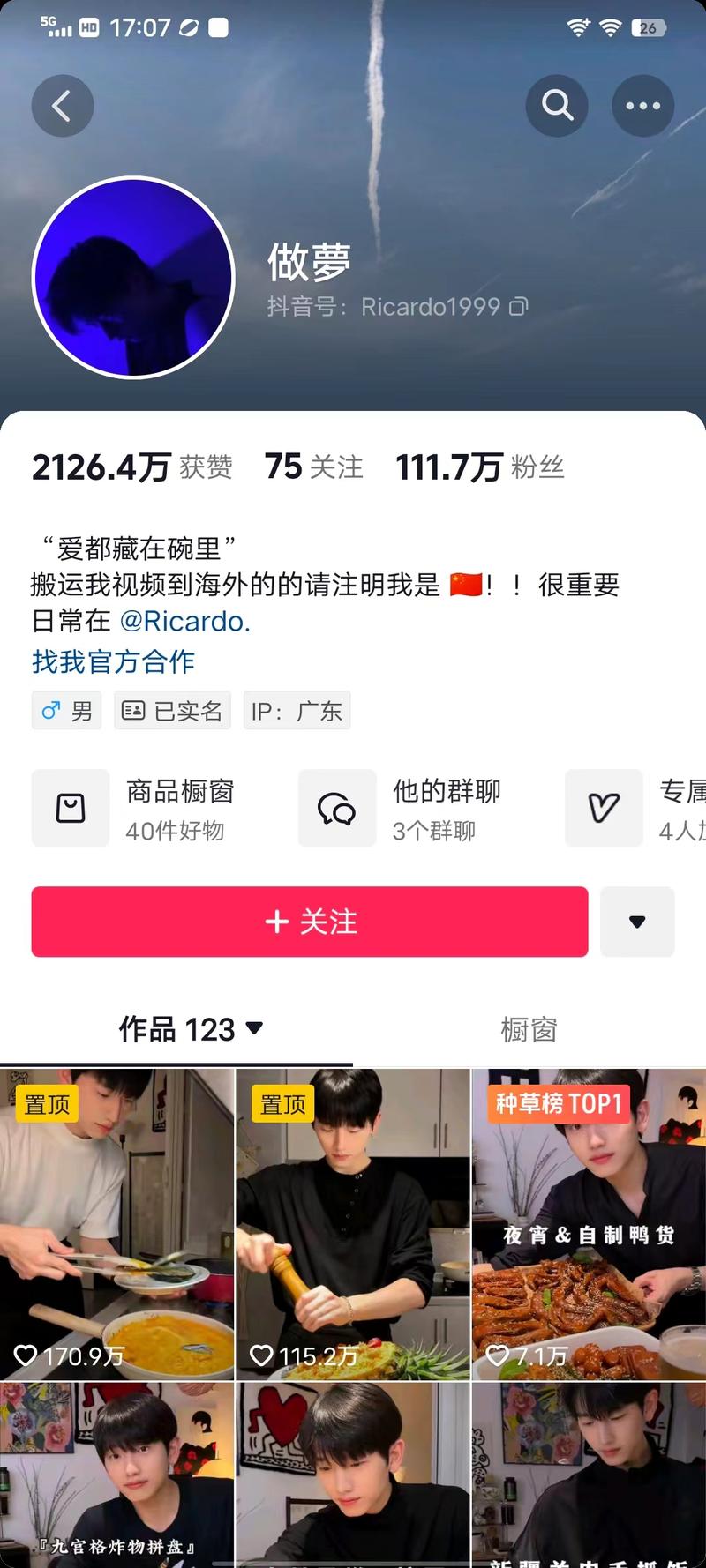Open the profile avatar picture
The width and height of the screenshot is (706, 1568).
(x=133, y=278)
